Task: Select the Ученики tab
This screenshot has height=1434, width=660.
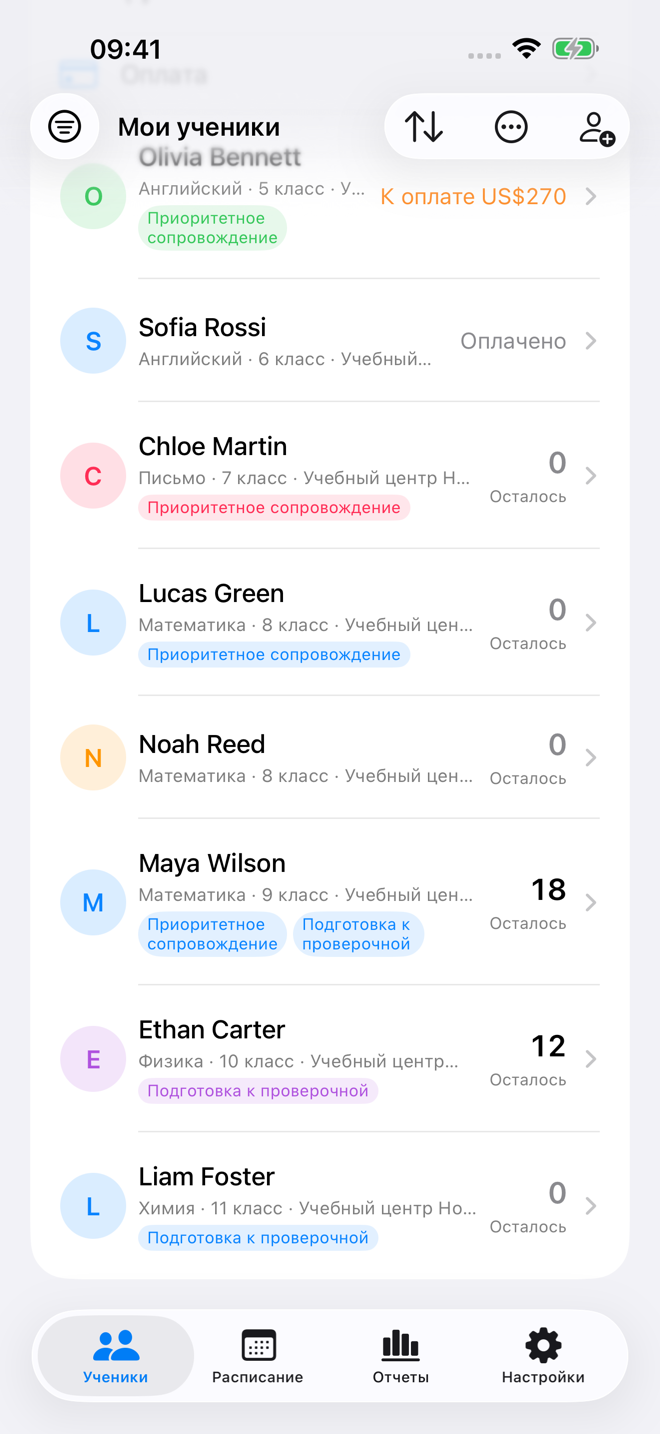Action: [116, 1356]
